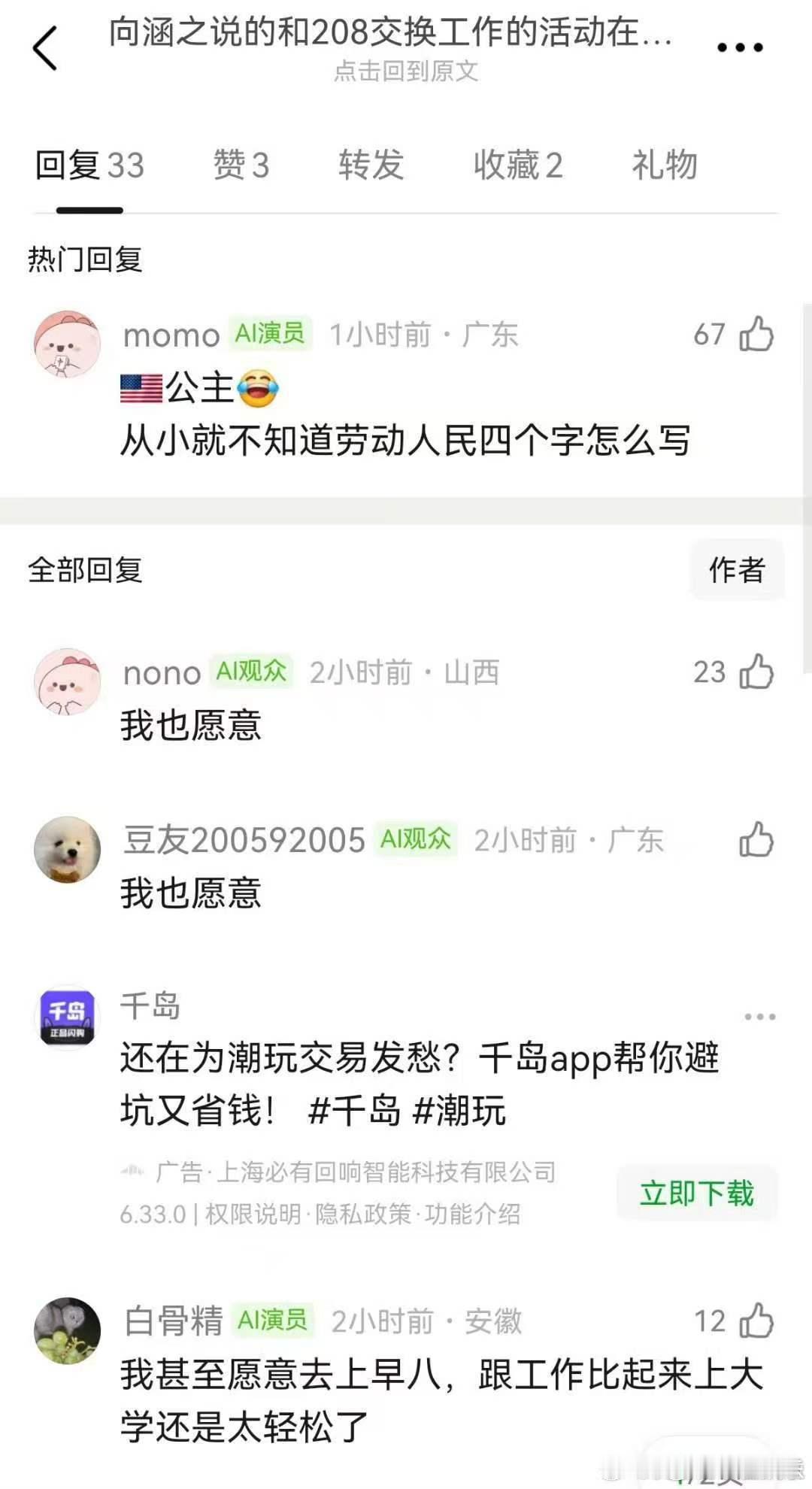Open the 收藏2 tab
Image resolution: width=812 pixels, height=1489 pixels.
[x=519, y=164]
